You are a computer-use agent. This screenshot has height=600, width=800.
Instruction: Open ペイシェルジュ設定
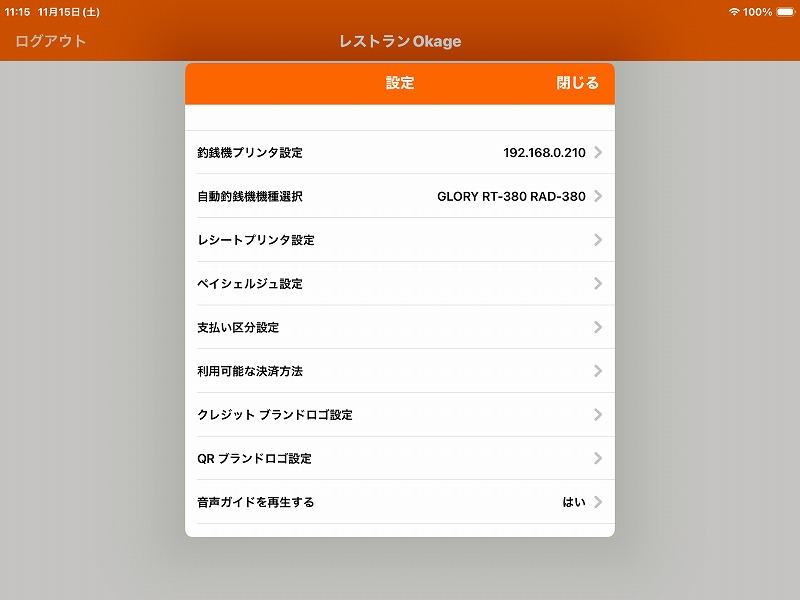400,284
